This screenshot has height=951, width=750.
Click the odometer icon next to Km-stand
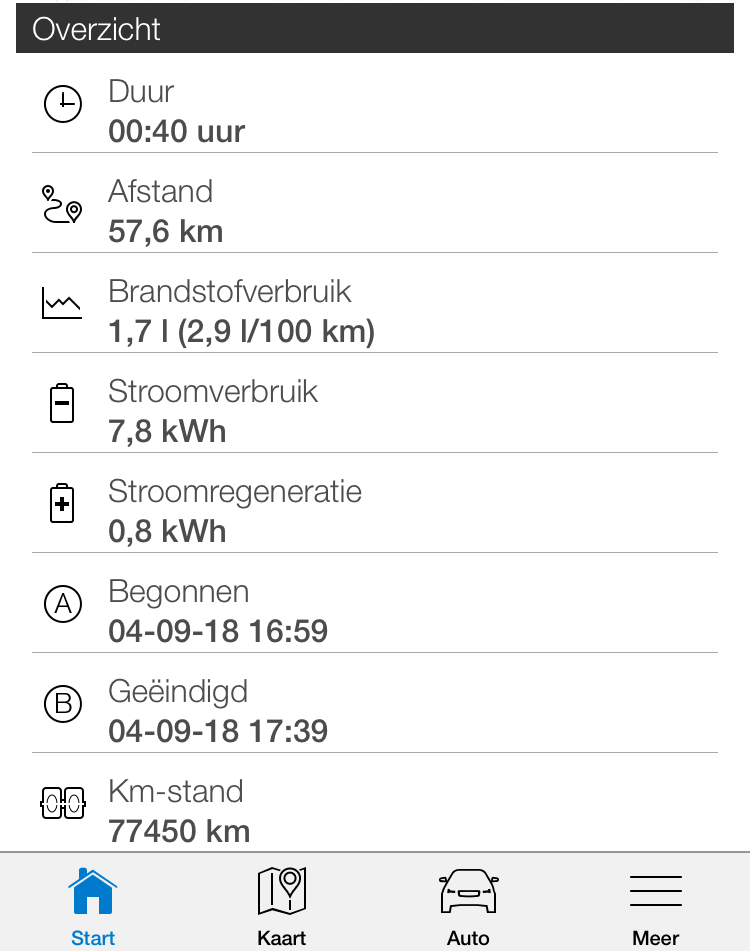pos(63,804)
